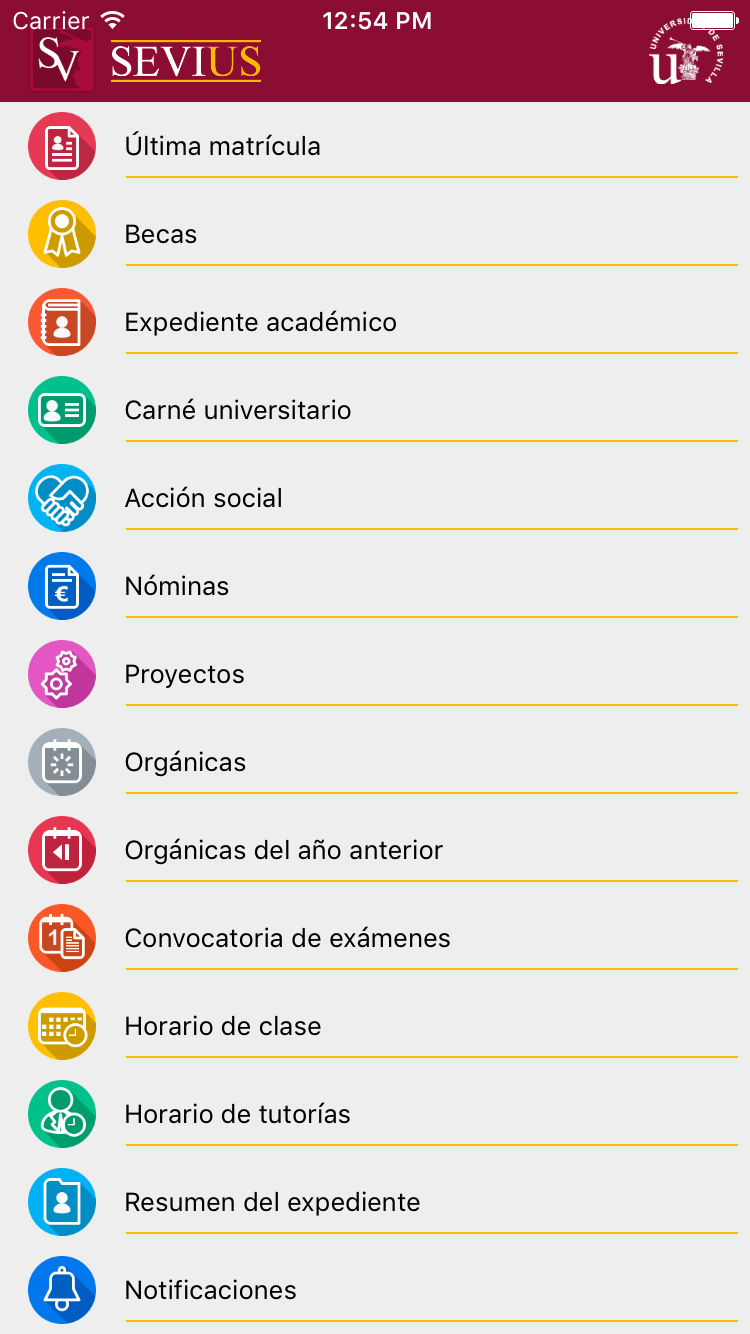Open the Nóminas section

click(177, 586)
